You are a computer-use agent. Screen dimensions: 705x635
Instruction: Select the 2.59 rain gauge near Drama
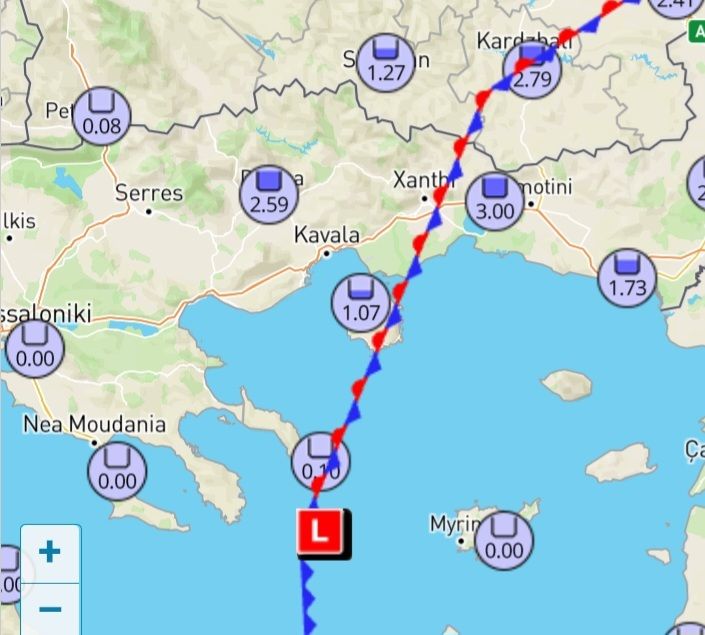(x=269, y=194)
